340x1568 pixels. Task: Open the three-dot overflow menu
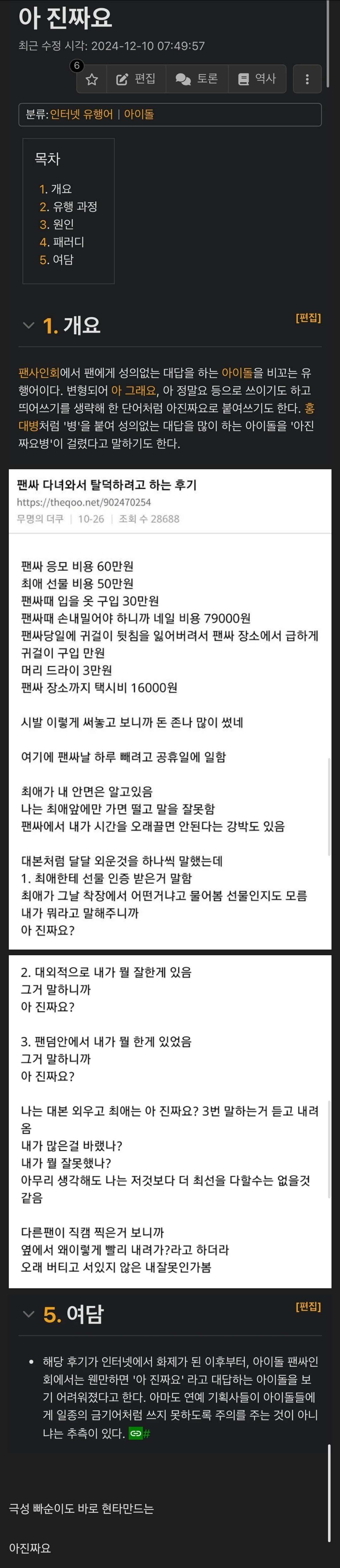307,79
